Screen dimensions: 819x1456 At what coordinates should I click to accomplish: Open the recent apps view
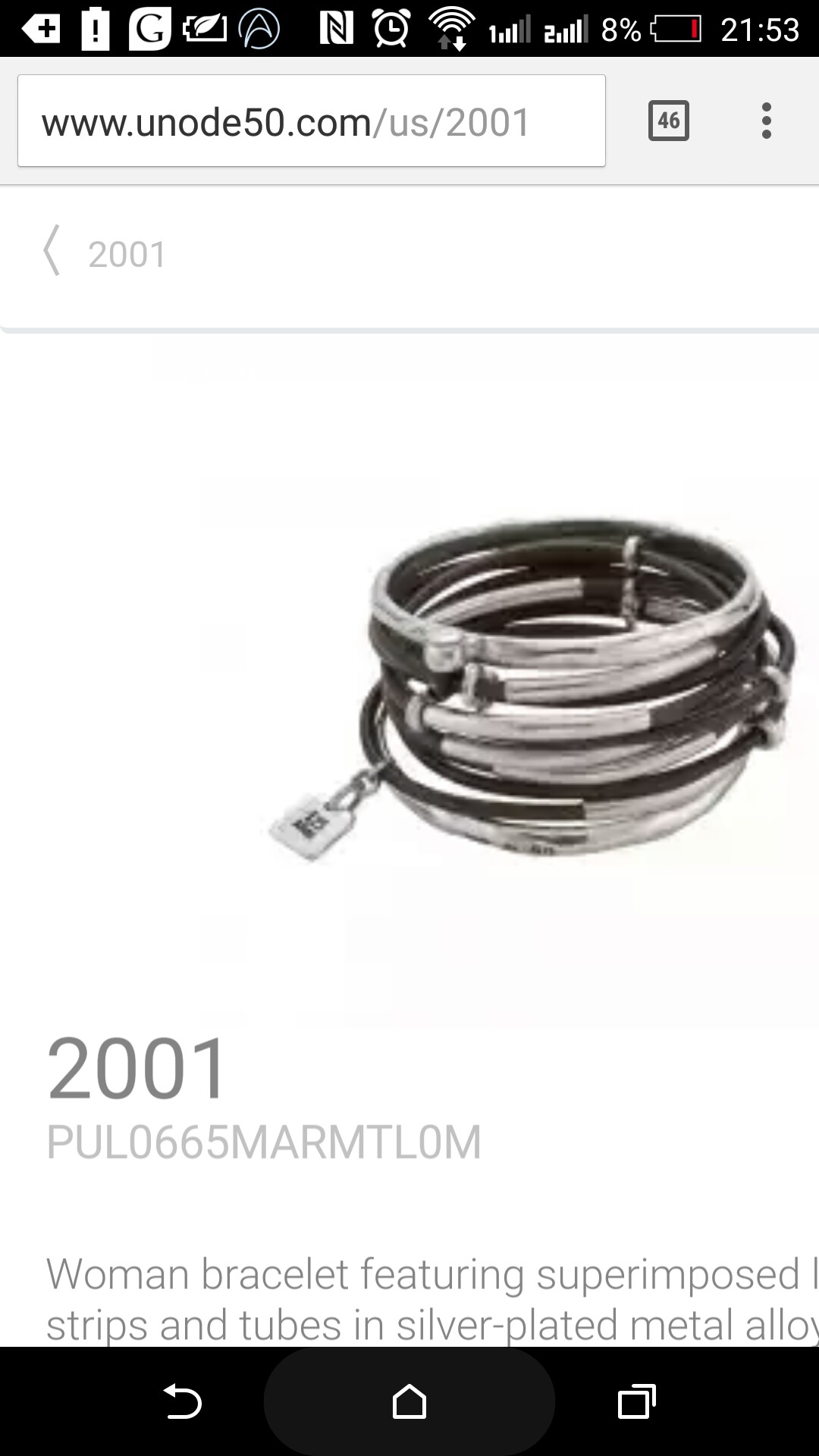637,1401
